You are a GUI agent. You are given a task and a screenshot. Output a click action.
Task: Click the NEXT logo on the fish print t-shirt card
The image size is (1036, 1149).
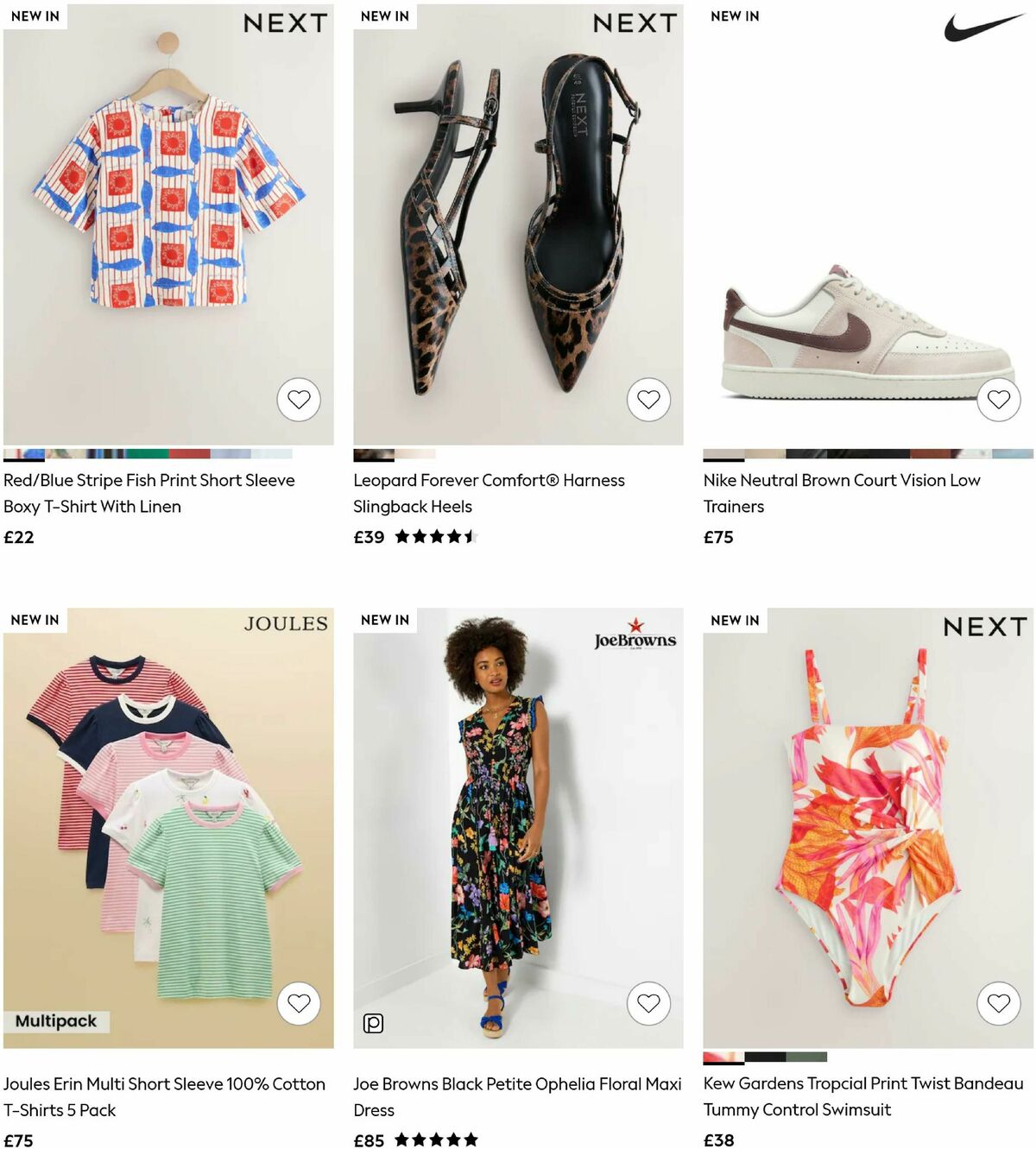285,23
